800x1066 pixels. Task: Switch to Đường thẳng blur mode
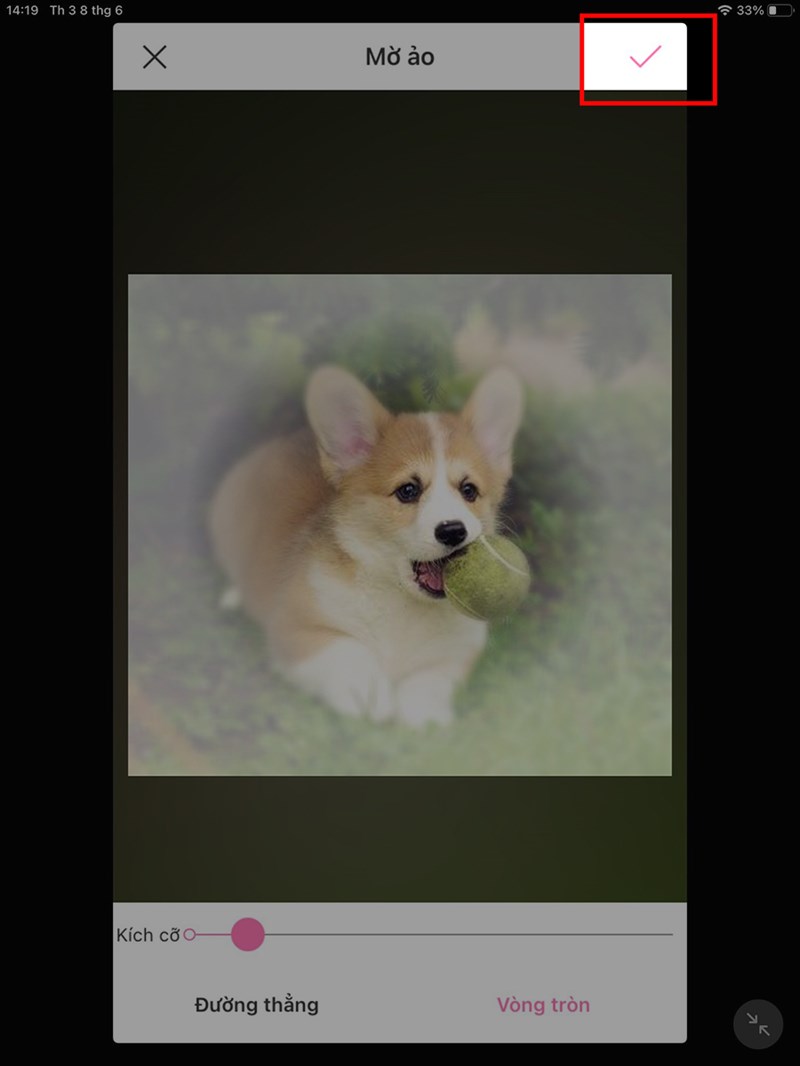click(257, 1004)
